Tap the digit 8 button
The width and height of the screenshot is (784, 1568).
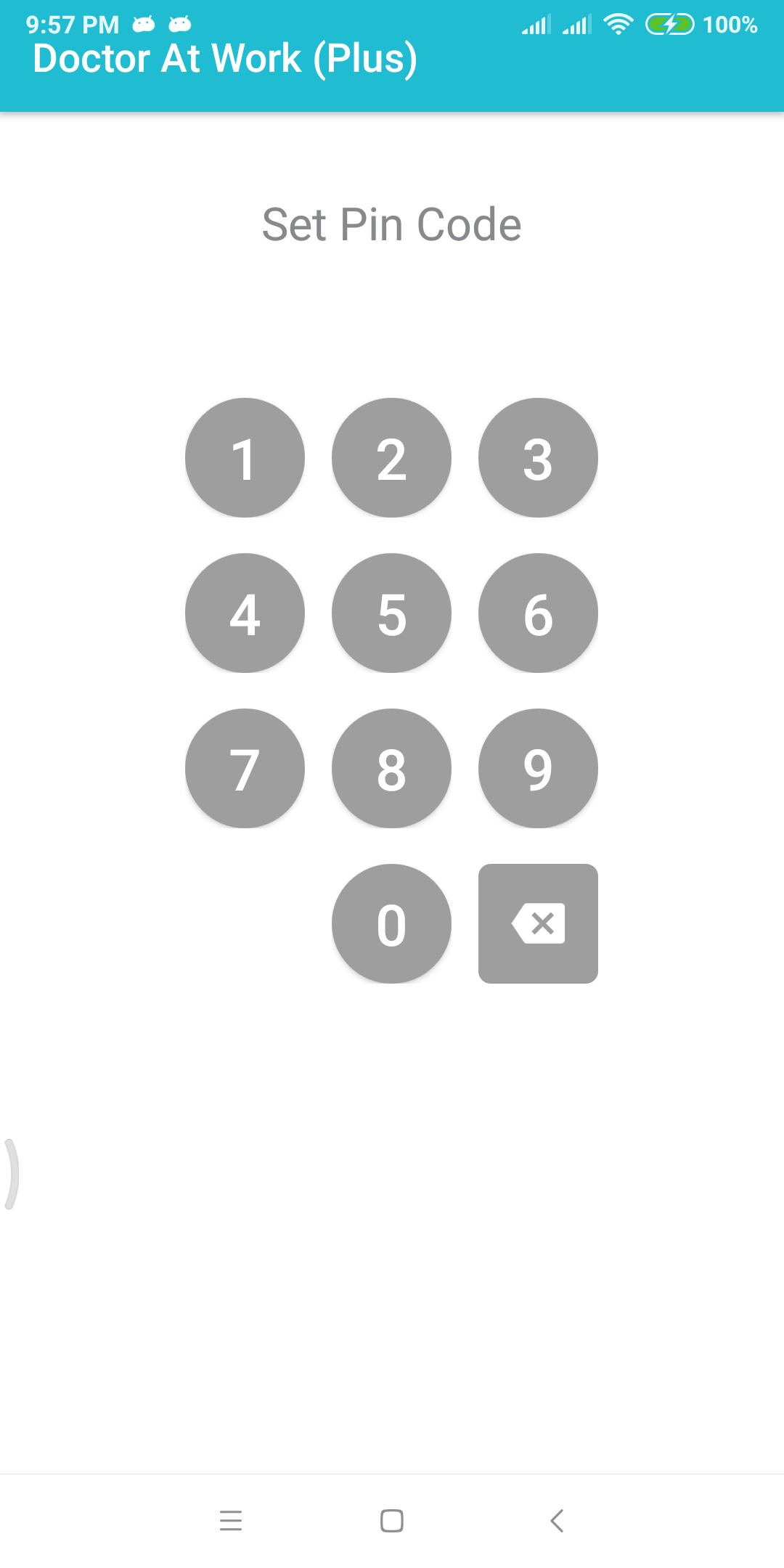pos(391,768)
